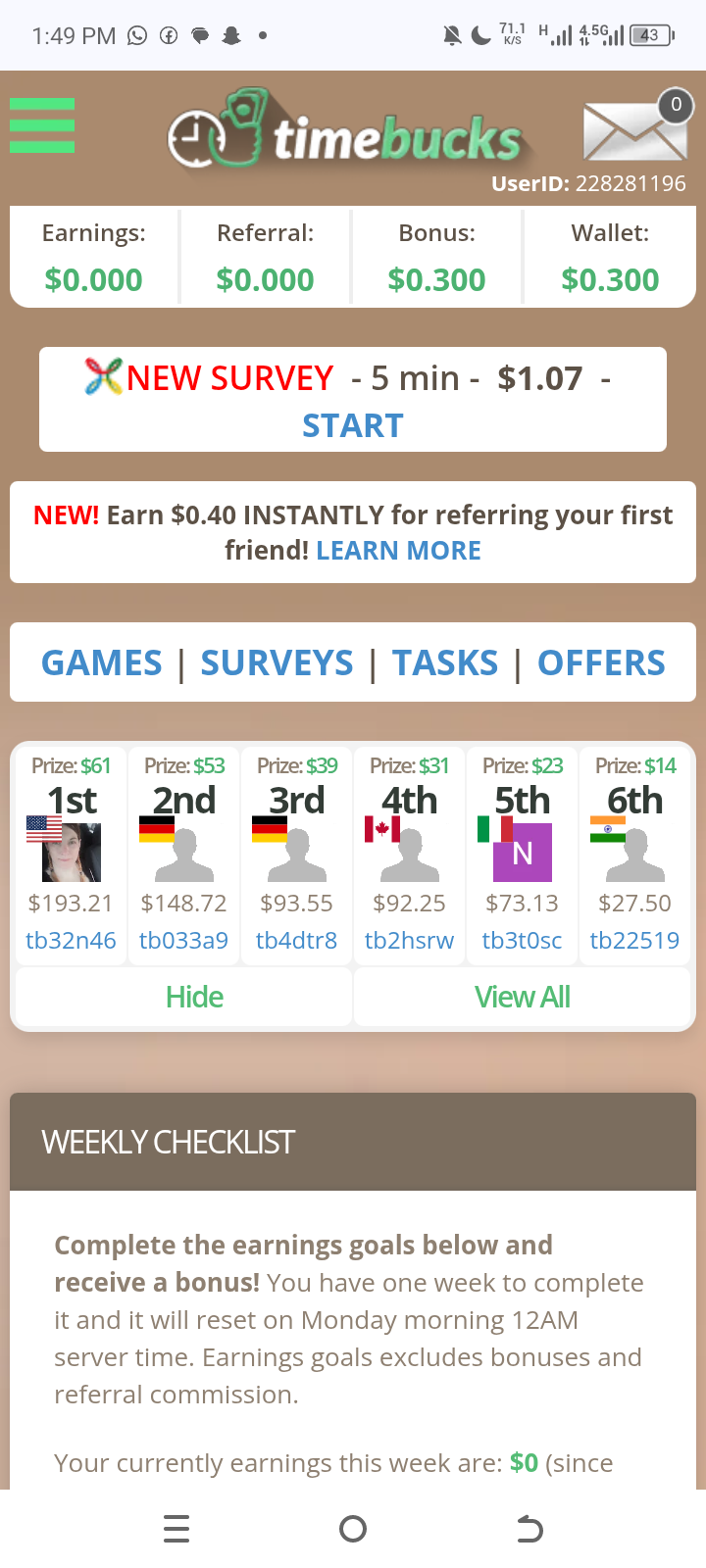
Task: Go to the SURVEYS section
Action: (277, 663)
